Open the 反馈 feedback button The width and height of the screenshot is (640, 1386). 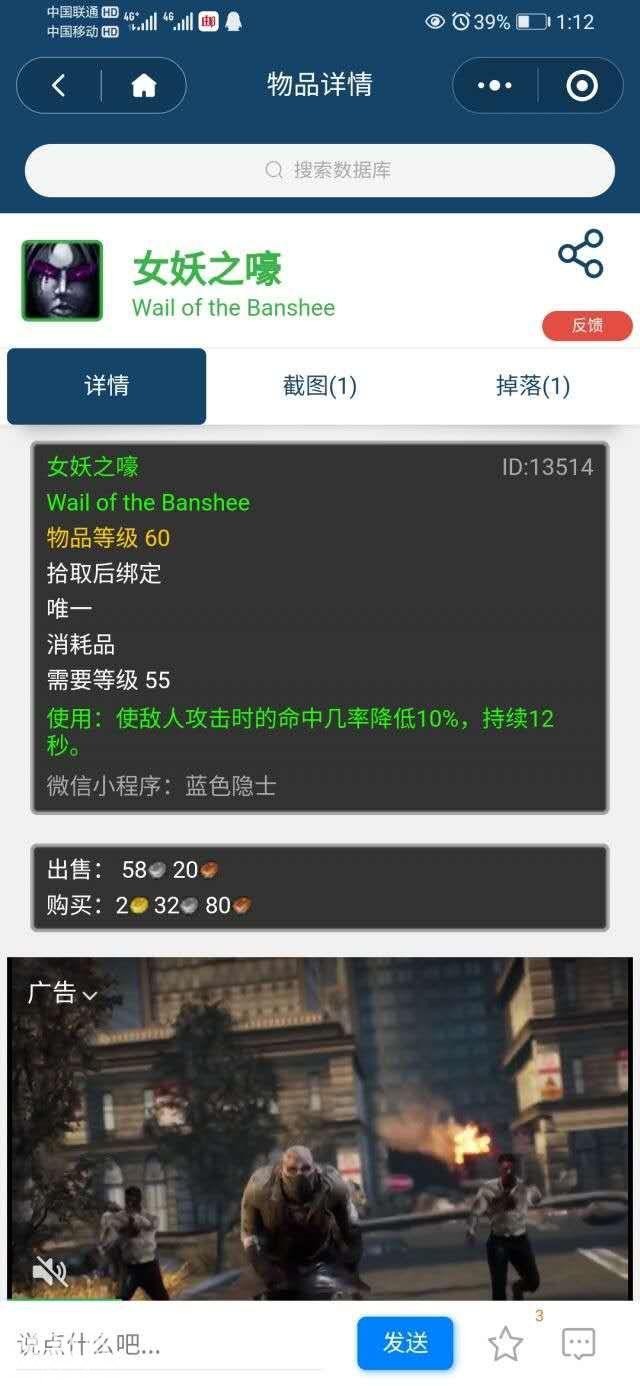pos(587,325)
